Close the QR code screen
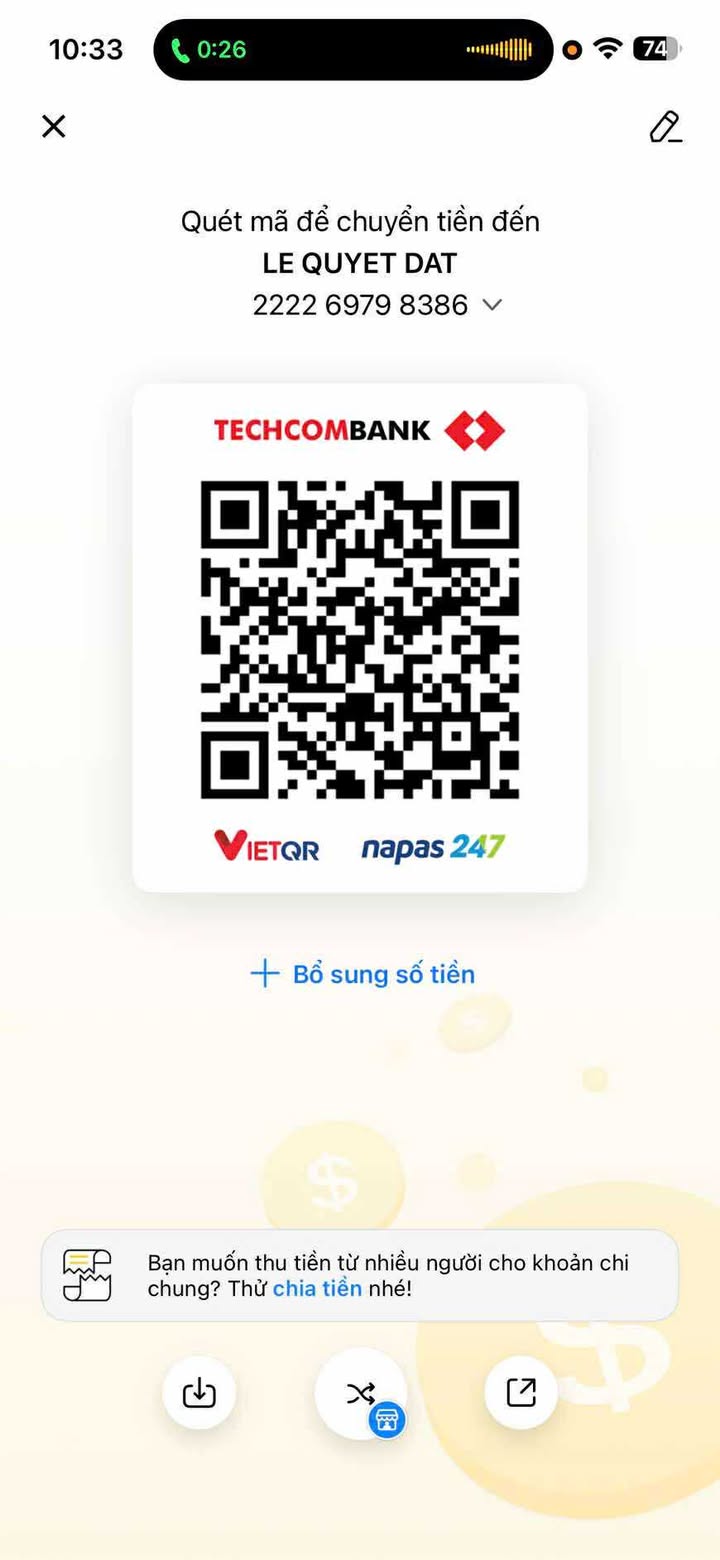This screenshot has width=720, height=1560. pyautogui.click(x=54, y=126)
